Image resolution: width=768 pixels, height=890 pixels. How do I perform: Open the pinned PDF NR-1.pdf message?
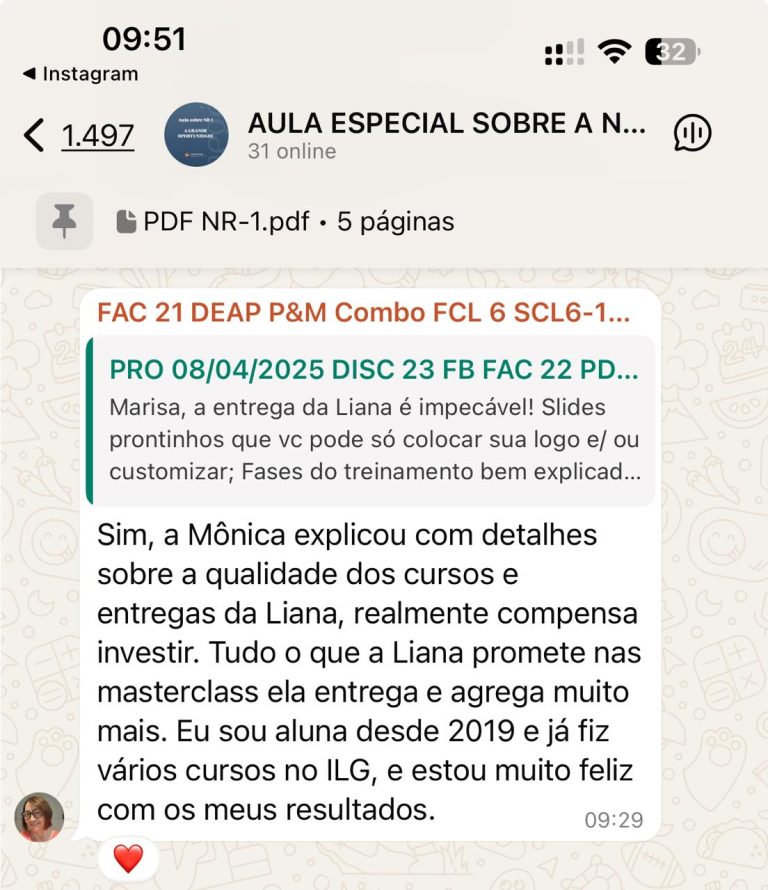(x=284, y=222)
